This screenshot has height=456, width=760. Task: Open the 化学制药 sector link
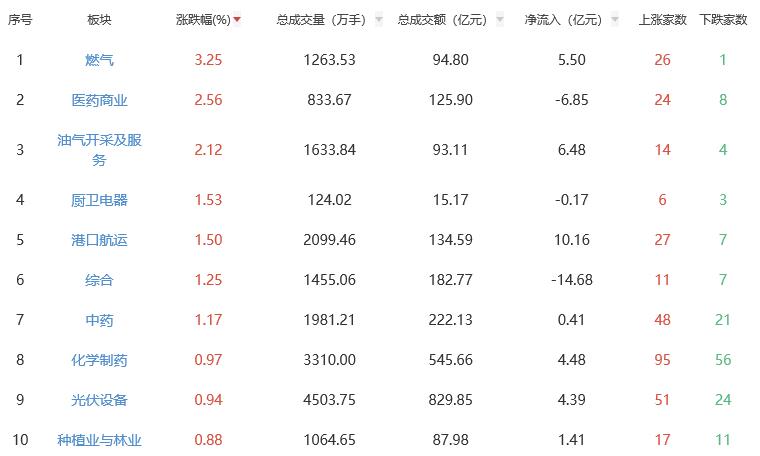click(99, 360)
